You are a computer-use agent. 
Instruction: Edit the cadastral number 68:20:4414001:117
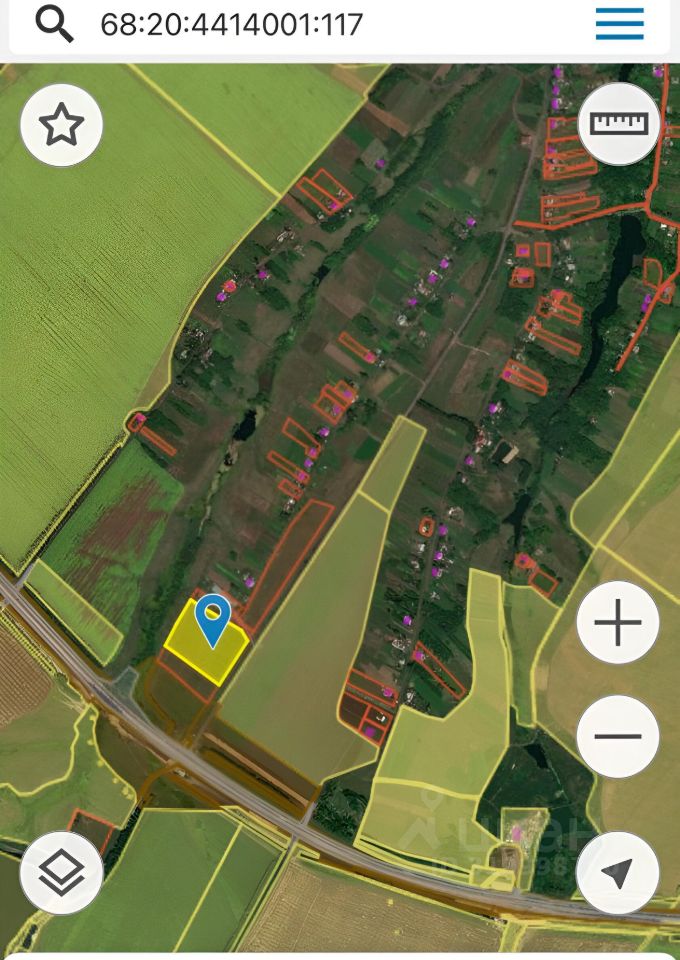tap(231, 24)
